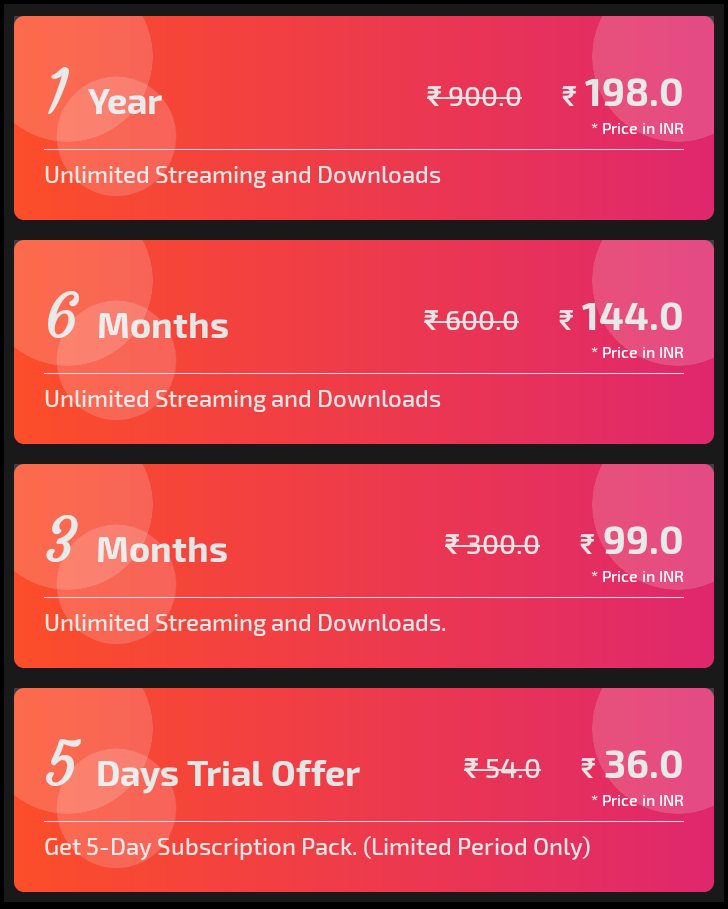Click the ₹198.0 price on 1 Year plan
Viewport: 728px width, 909px height.
pyautogui.click(x=621, y=92)
